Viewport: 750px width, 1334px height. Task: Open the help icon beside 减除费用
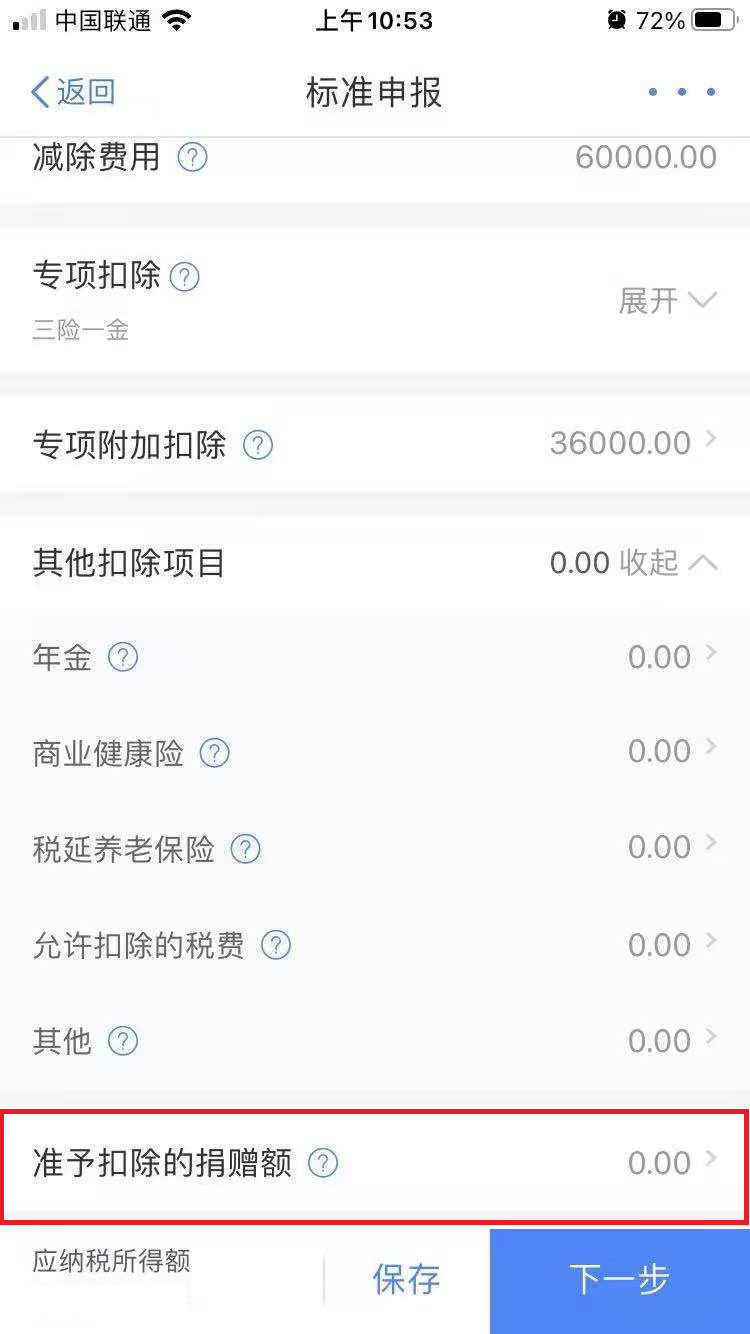[192, 157]
